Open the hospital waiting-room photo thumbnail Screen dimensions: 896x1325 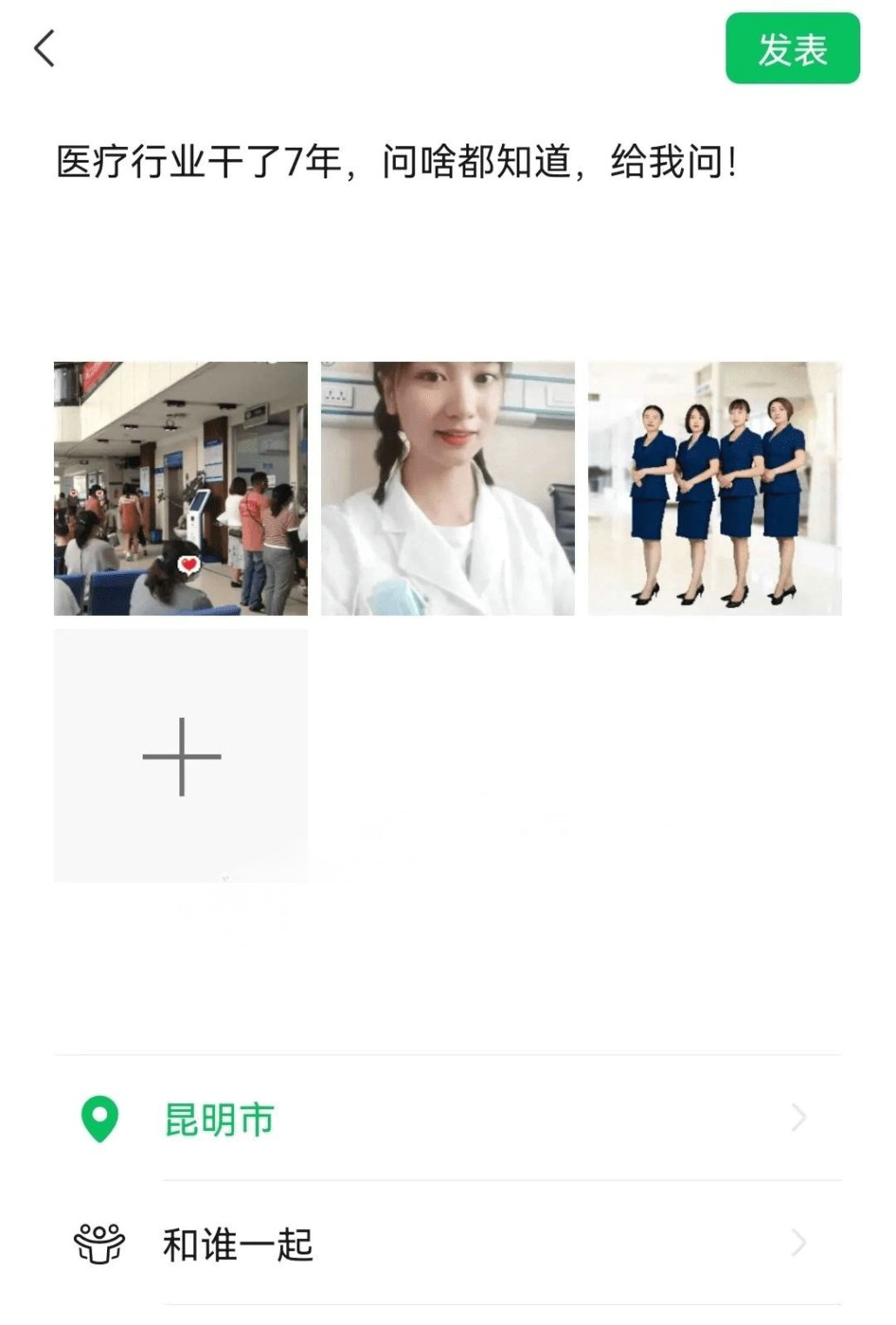click(181, 488)
